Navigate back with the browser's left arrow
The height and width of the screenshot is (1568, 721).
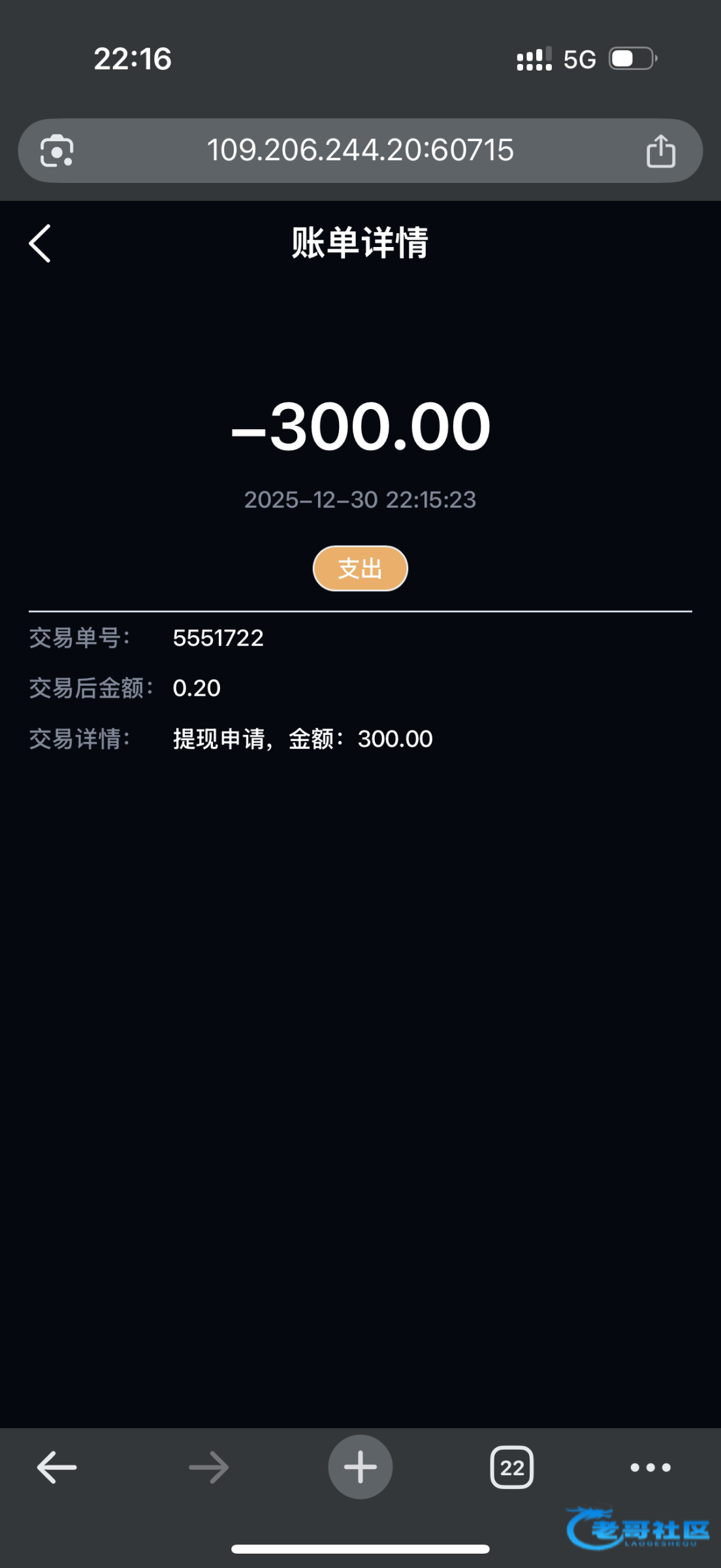[57, 1467]
